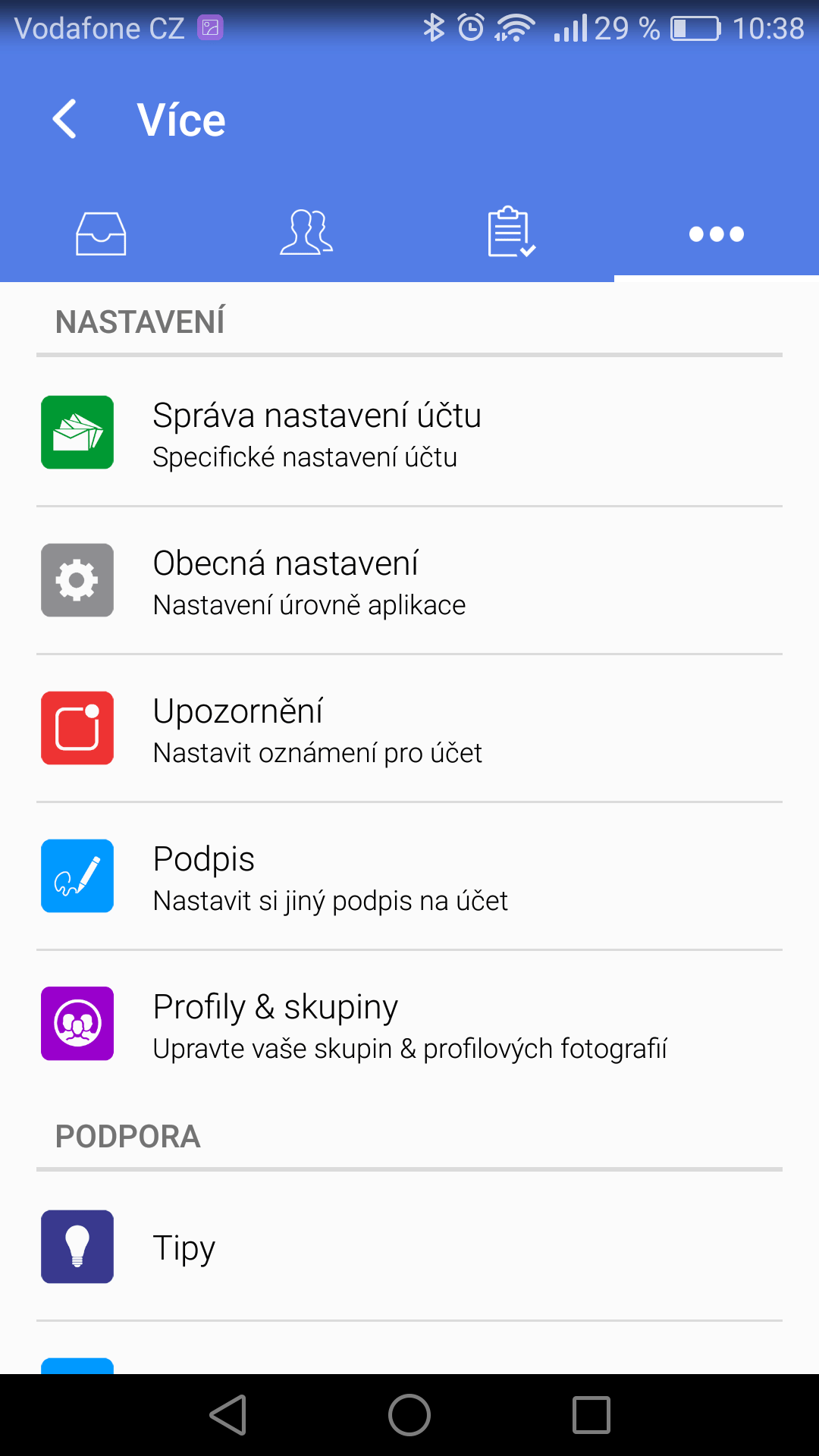Open the Podpis settings

[409, 876]
